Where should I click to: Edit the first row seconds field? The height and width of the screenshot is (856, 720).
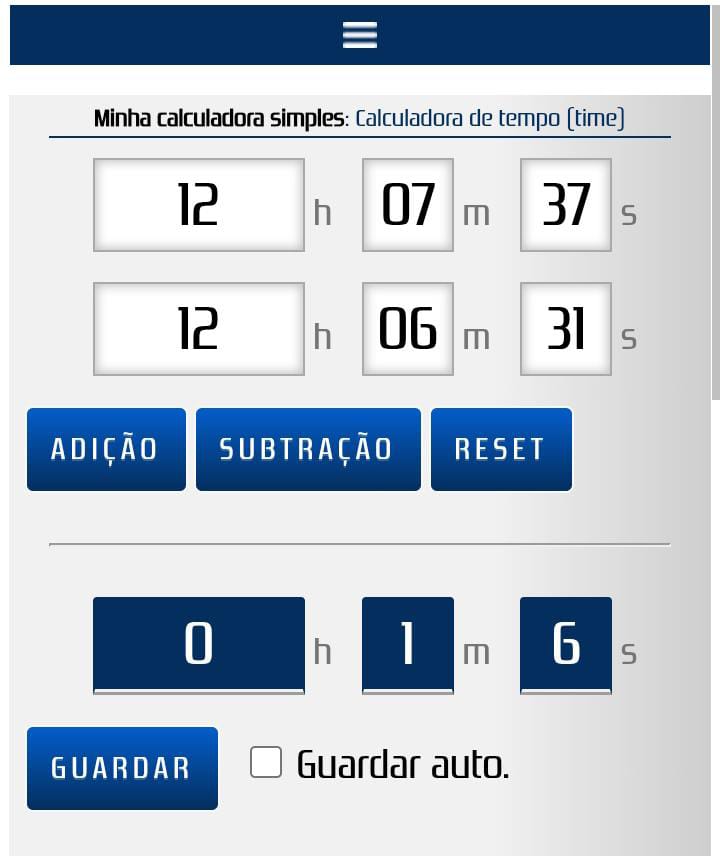tap(566, 205)
